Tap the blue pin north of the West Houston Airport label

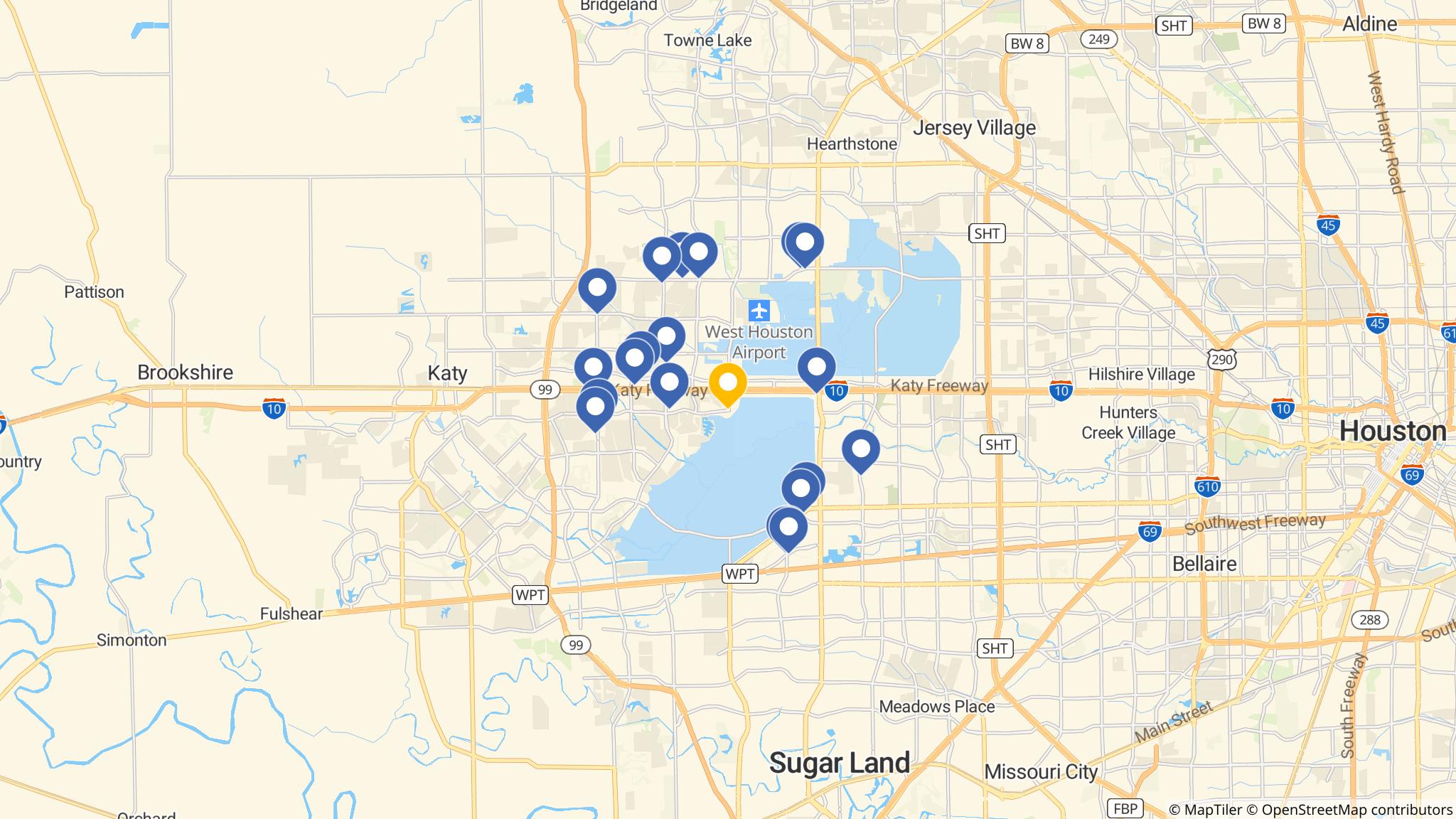click(x=805, y=242)
